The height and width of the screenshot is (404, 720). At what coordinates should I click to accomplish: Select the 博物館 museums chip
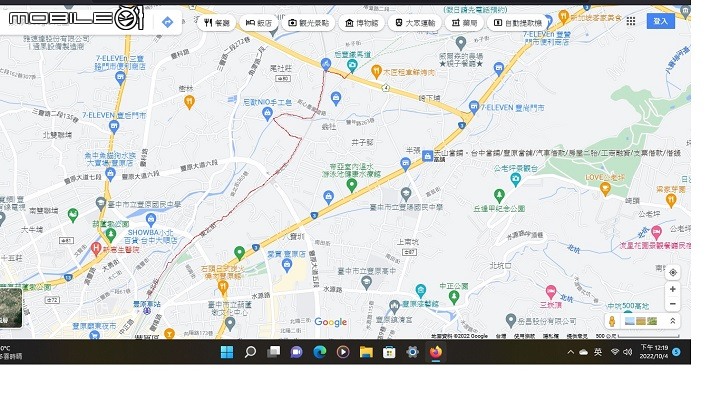point(363,22)
